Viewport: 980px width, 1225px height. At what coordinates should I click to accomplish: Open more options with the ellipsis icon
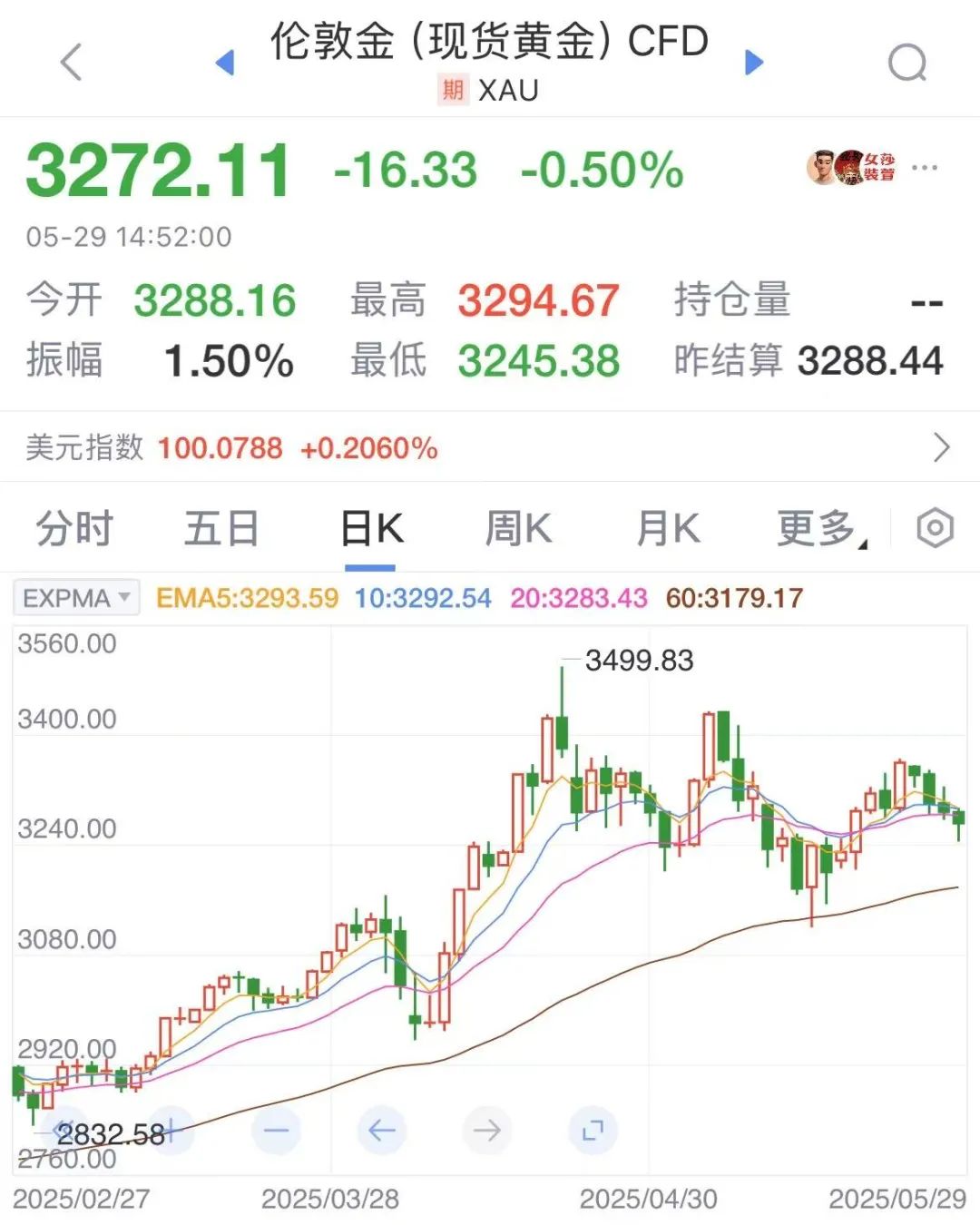(924, 166)
